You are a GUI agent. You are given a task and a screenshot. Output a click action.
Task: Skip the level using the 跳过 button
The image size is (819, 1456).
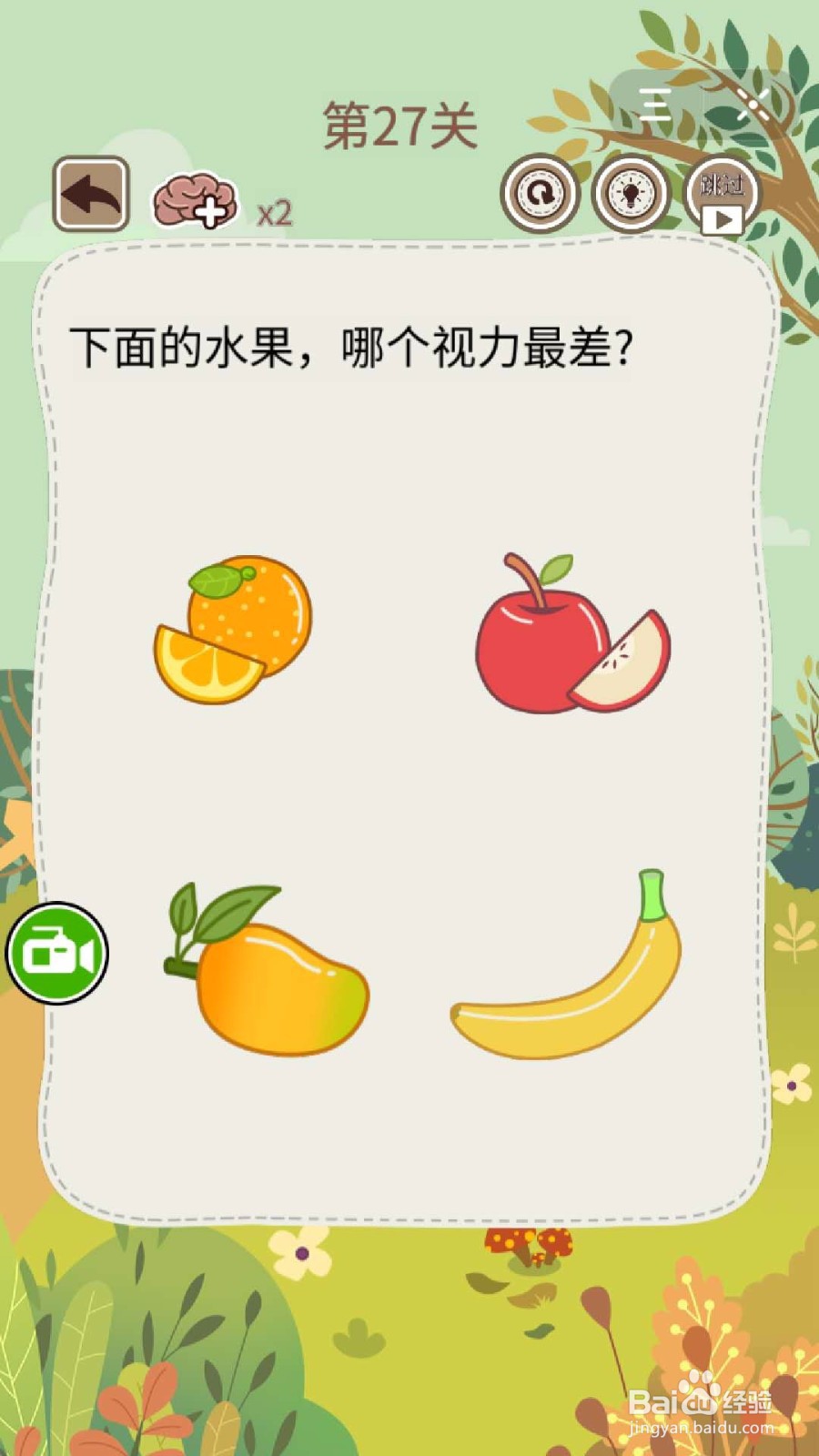tap(723, 189)
